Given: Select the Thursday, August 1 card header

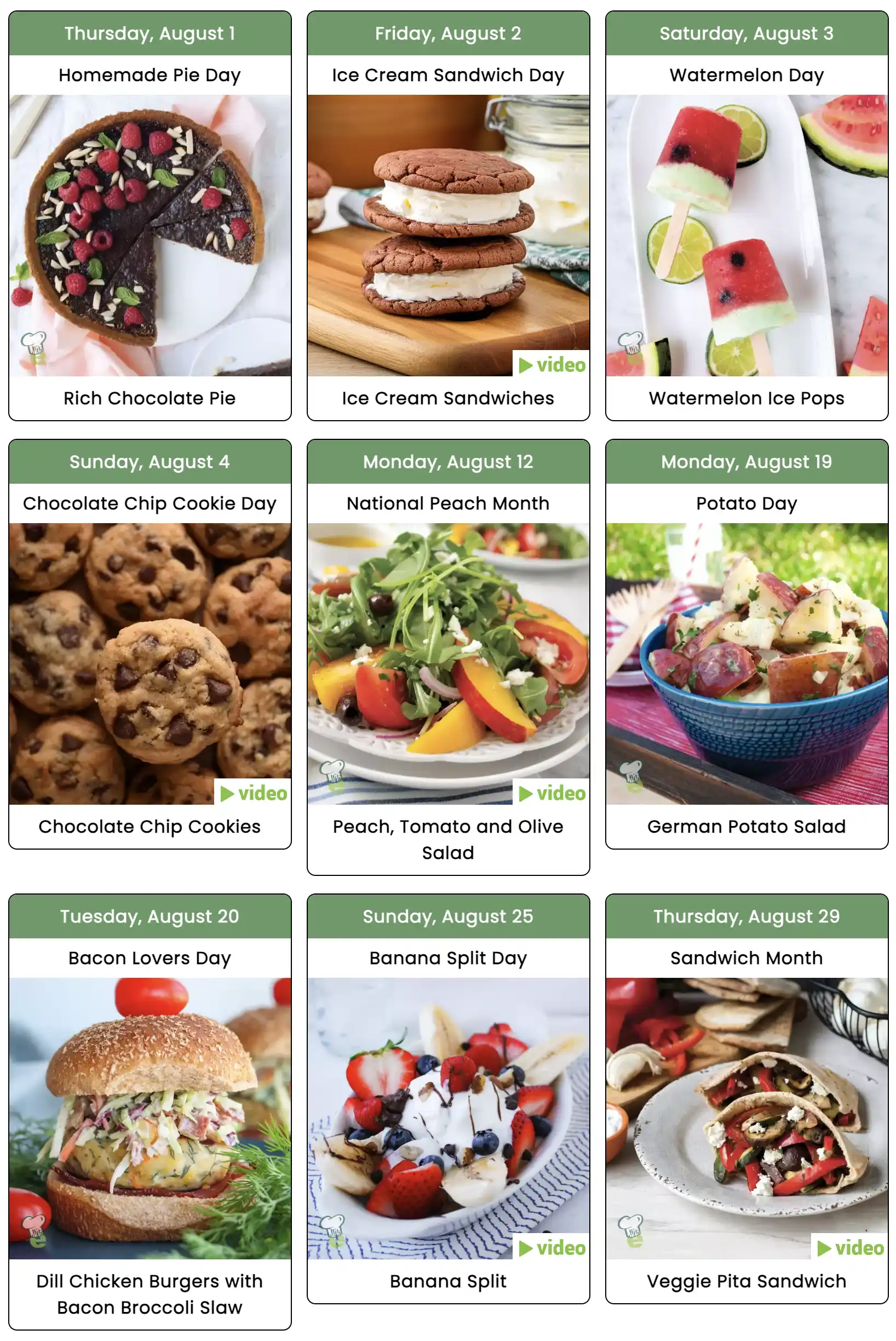Looking at the screenshot, I should click(x=150, y=33).
